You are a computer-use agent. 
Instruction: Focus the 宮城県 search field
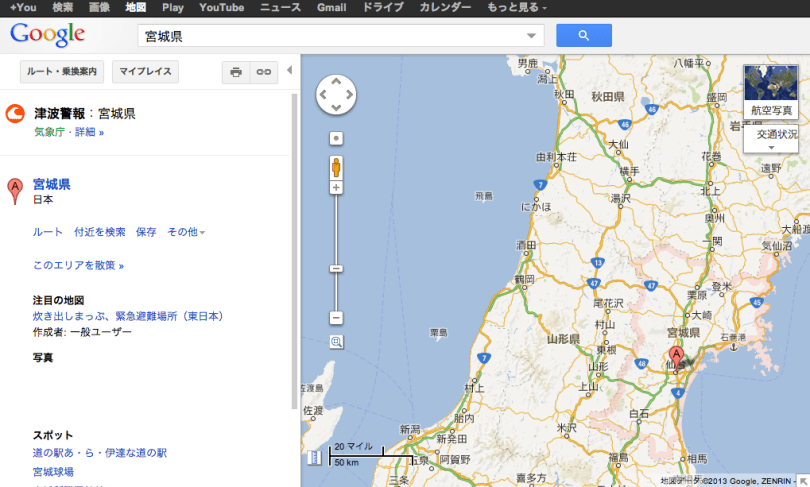(330, 36)
